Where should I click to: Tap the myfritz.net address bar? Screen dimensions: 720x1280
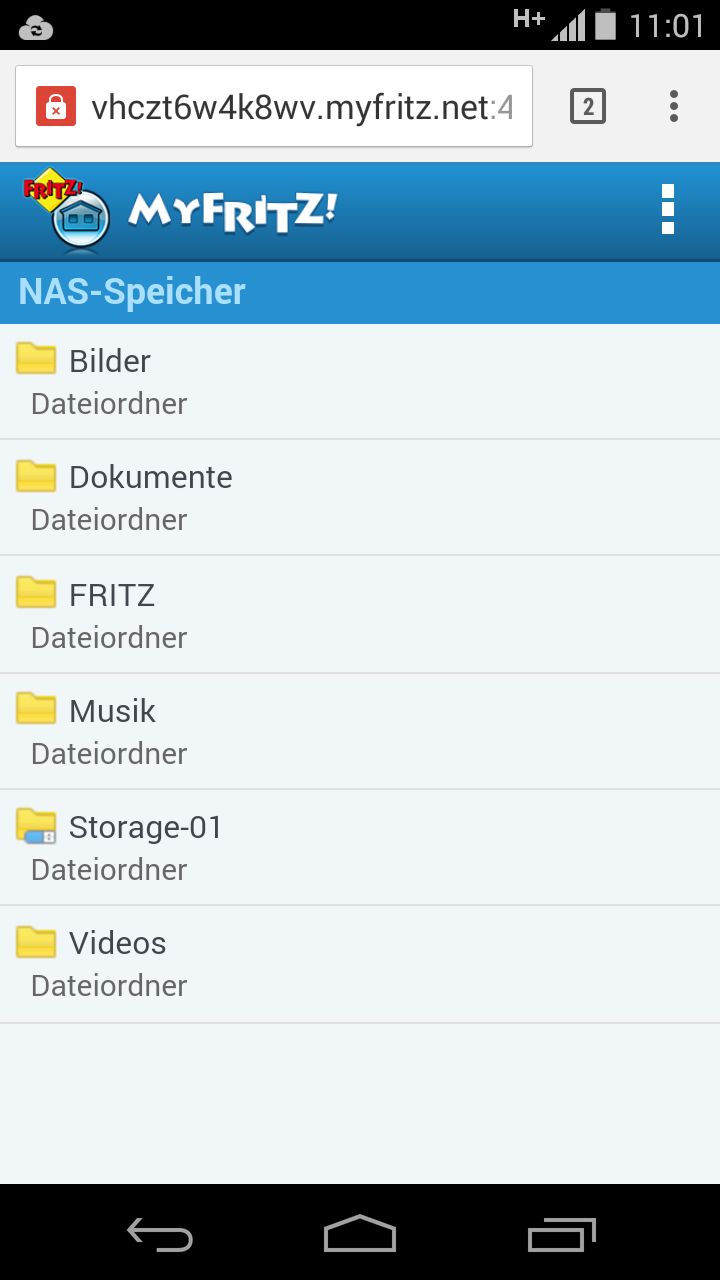point(274,106)
